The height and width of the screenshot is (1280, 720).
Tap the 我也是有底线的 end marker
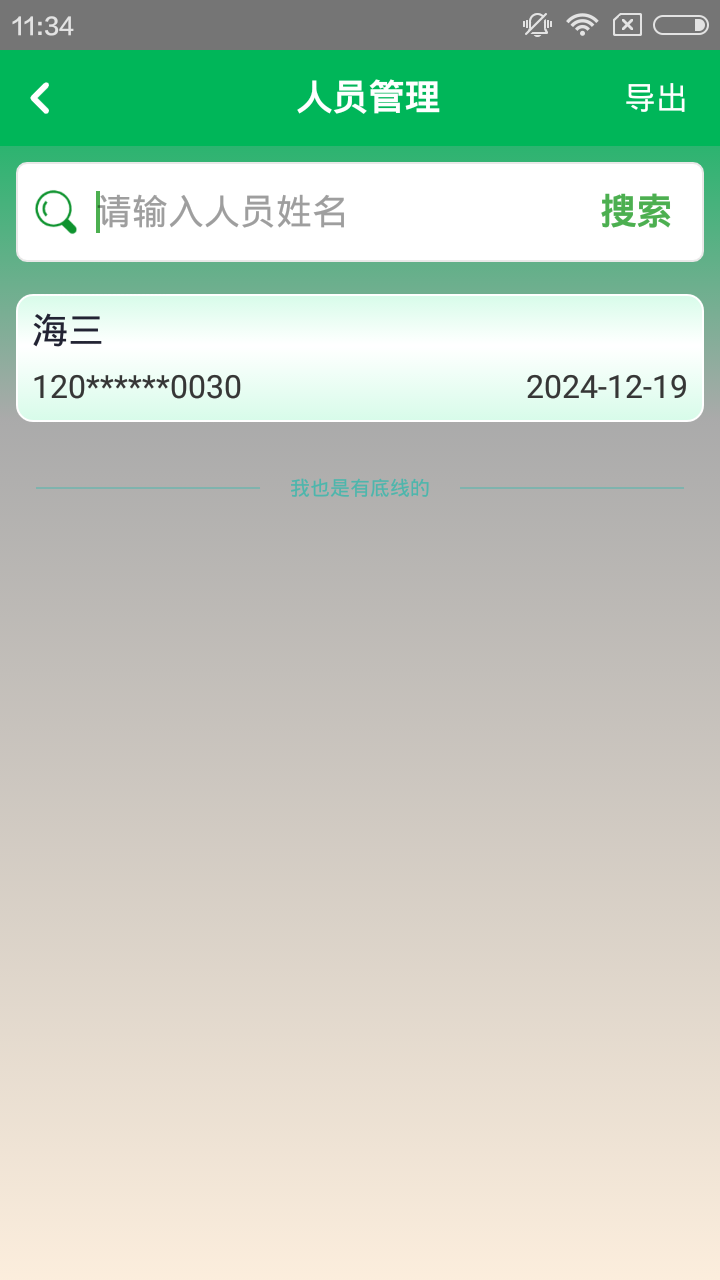[359, 488]
